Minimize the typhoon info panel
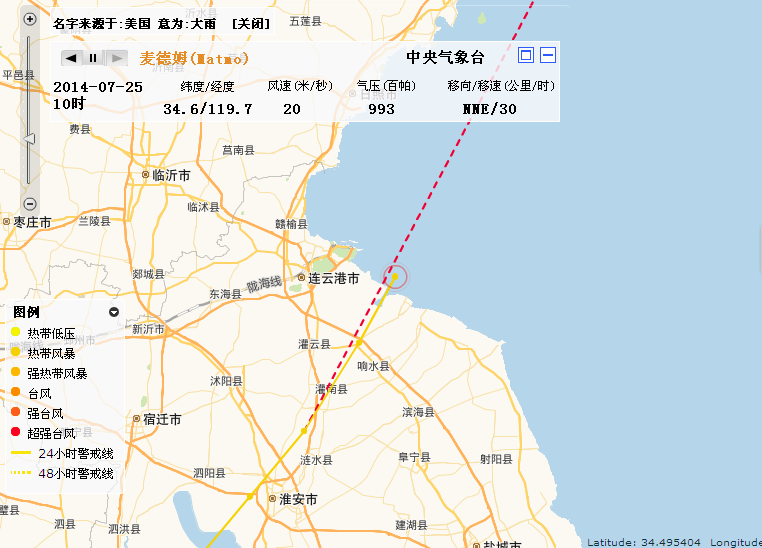Viewport: 762px width, 548px height. click(548, 56)
